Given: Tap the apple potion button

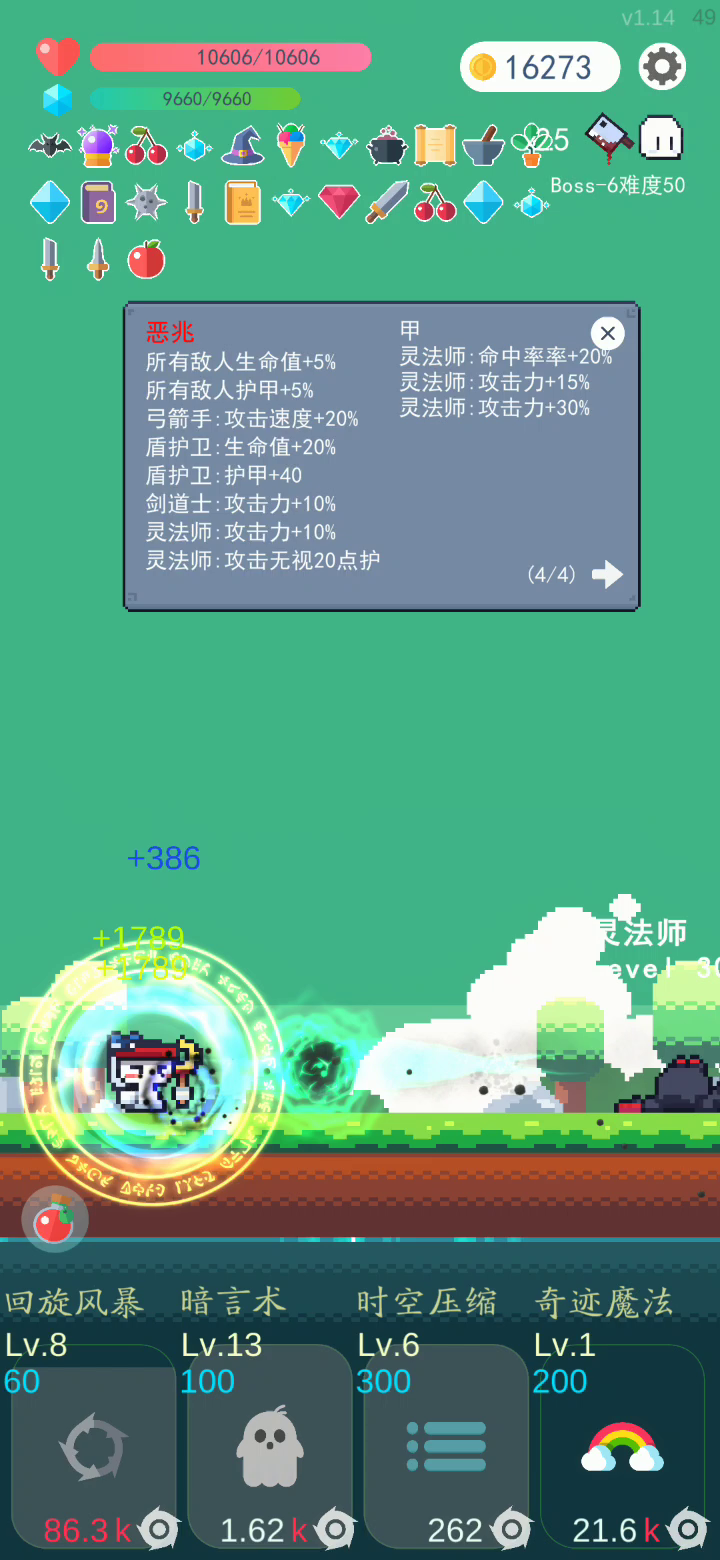Looking at the screenshot, I should [x=55, y=1221].
